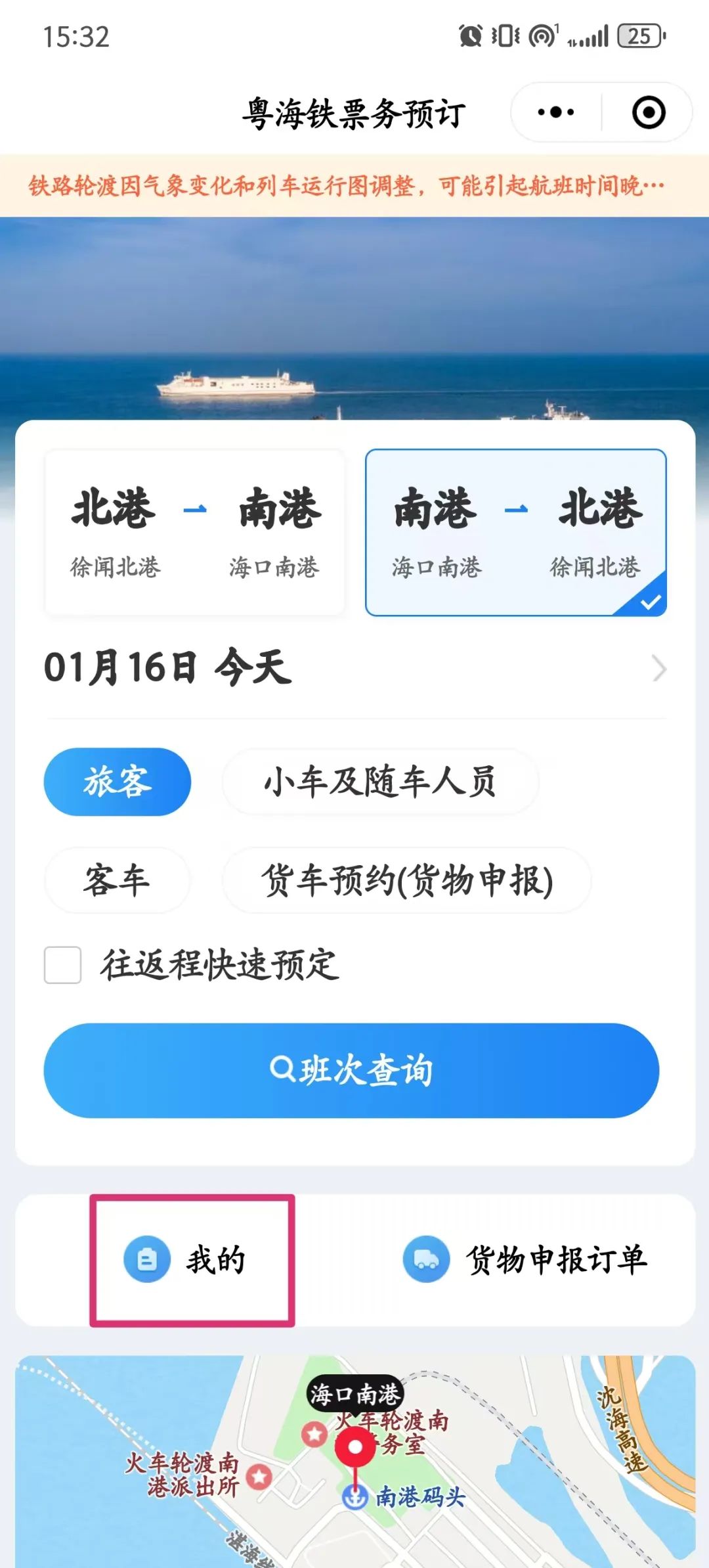Tick the 往返程快速预定 checkbox
Screen dimensions: 709x1568
(x=63, y=965)
